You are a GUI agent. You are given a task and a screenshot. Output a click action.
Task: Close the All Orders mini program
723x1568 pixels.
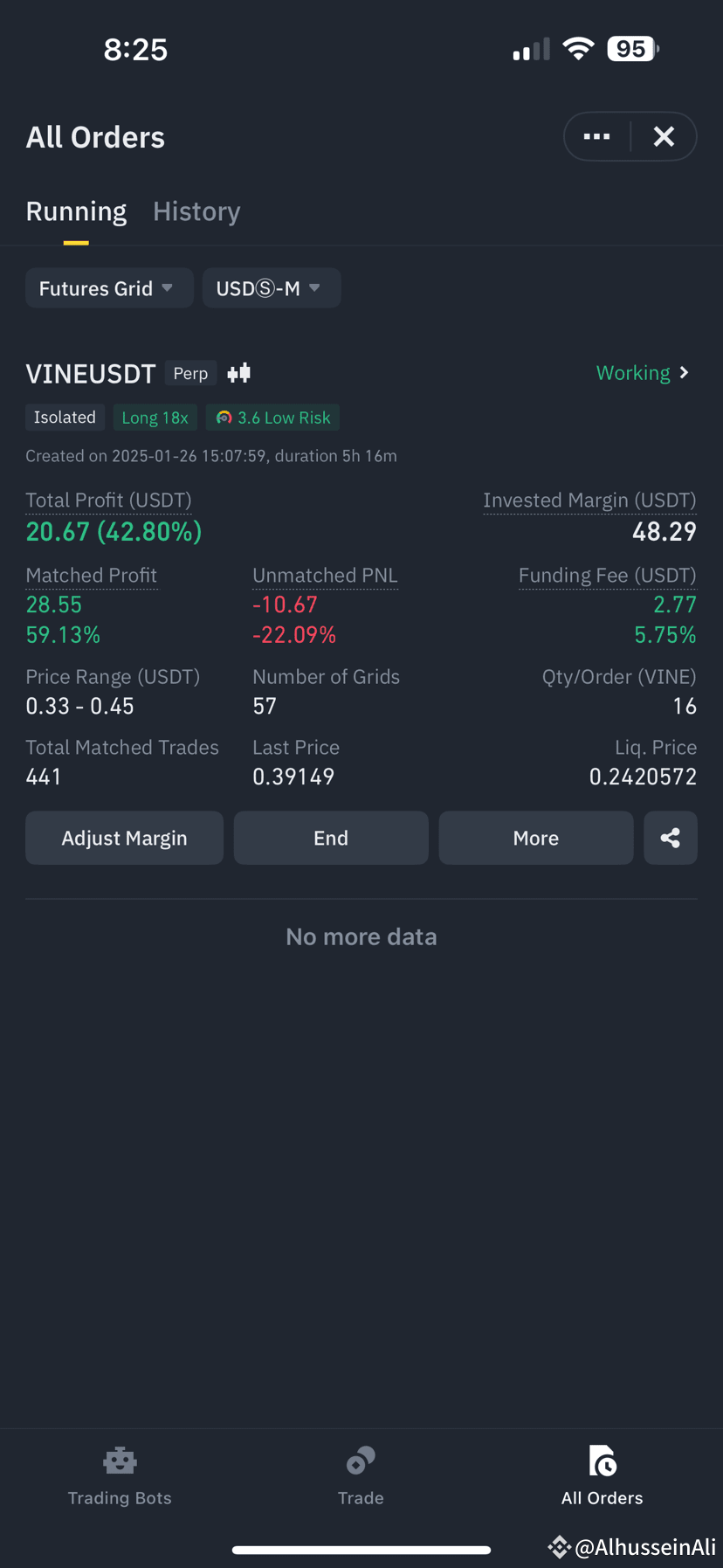tap(664, 136)
